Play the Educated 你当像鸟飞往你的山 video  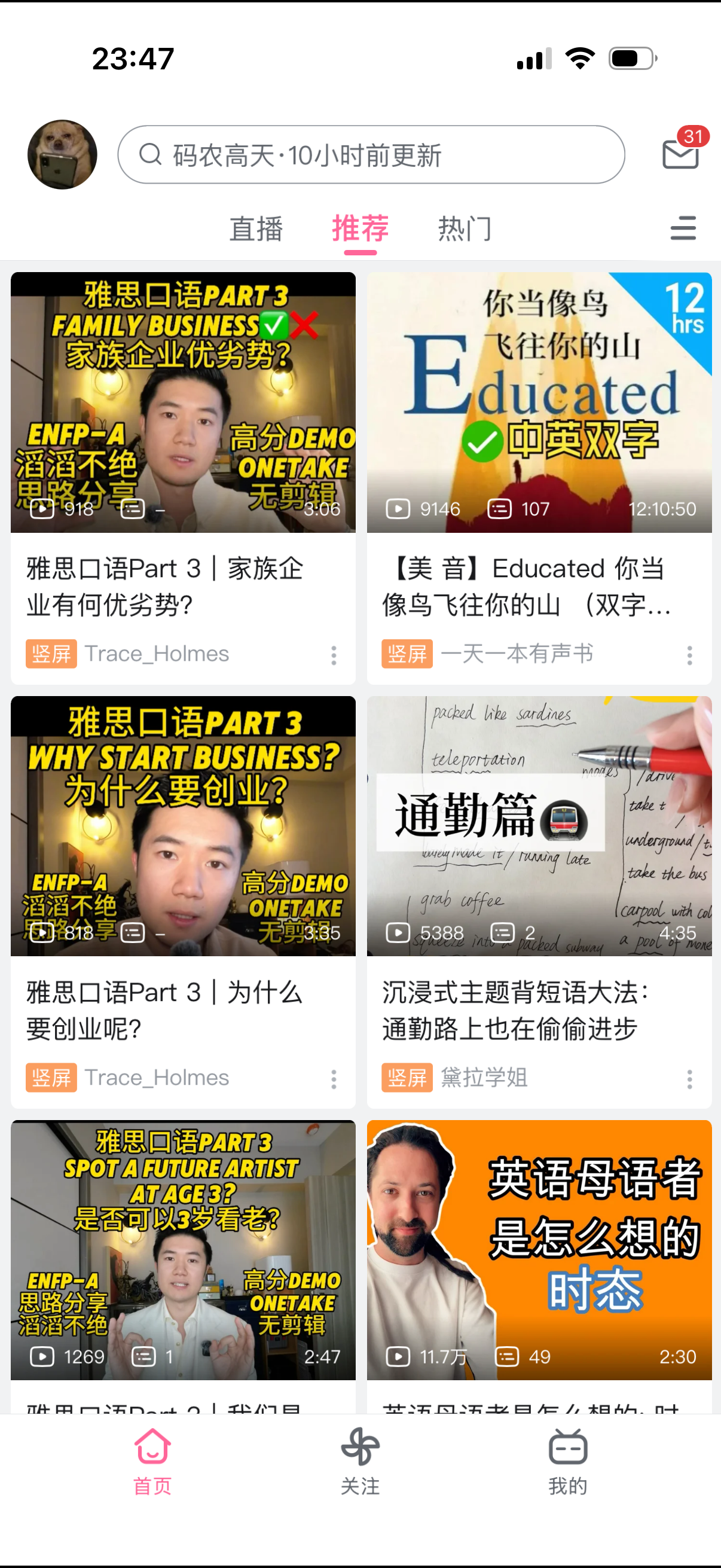[539, 403]
